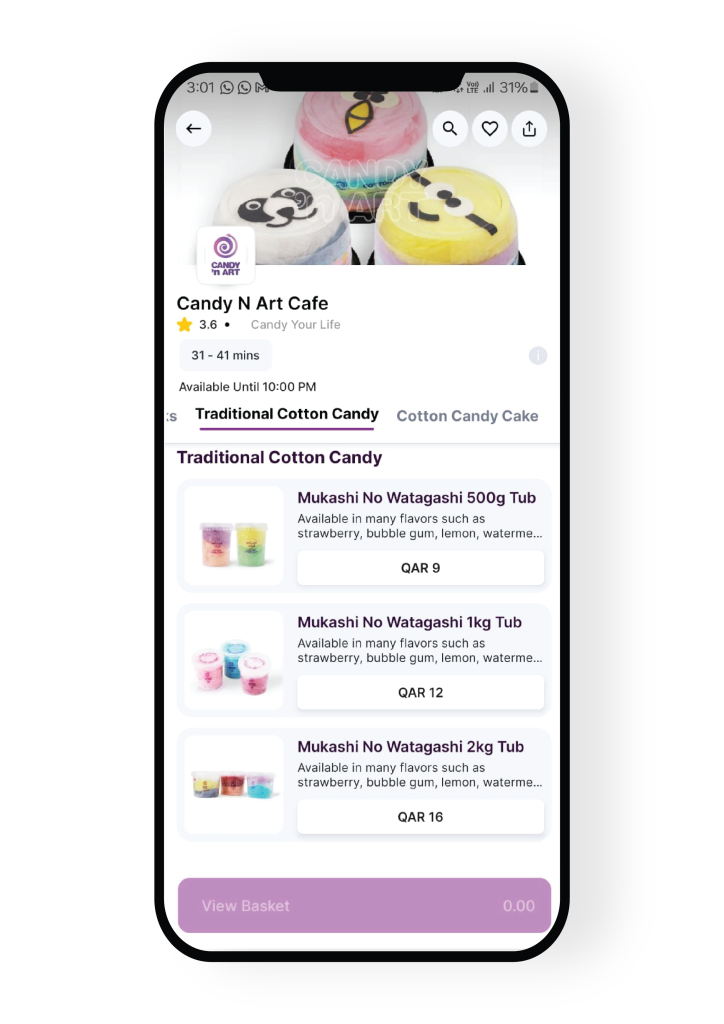Go back using the arrow button
The image size is (724, 1024).
pos(194,129)
